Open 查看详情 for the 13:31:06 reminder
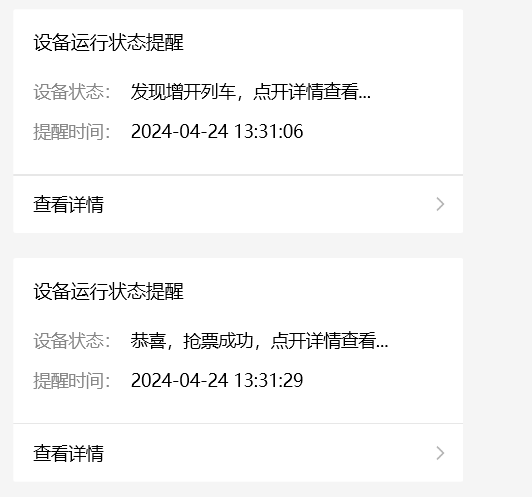Viewport: 532px width, 497px height. (238, 205)
